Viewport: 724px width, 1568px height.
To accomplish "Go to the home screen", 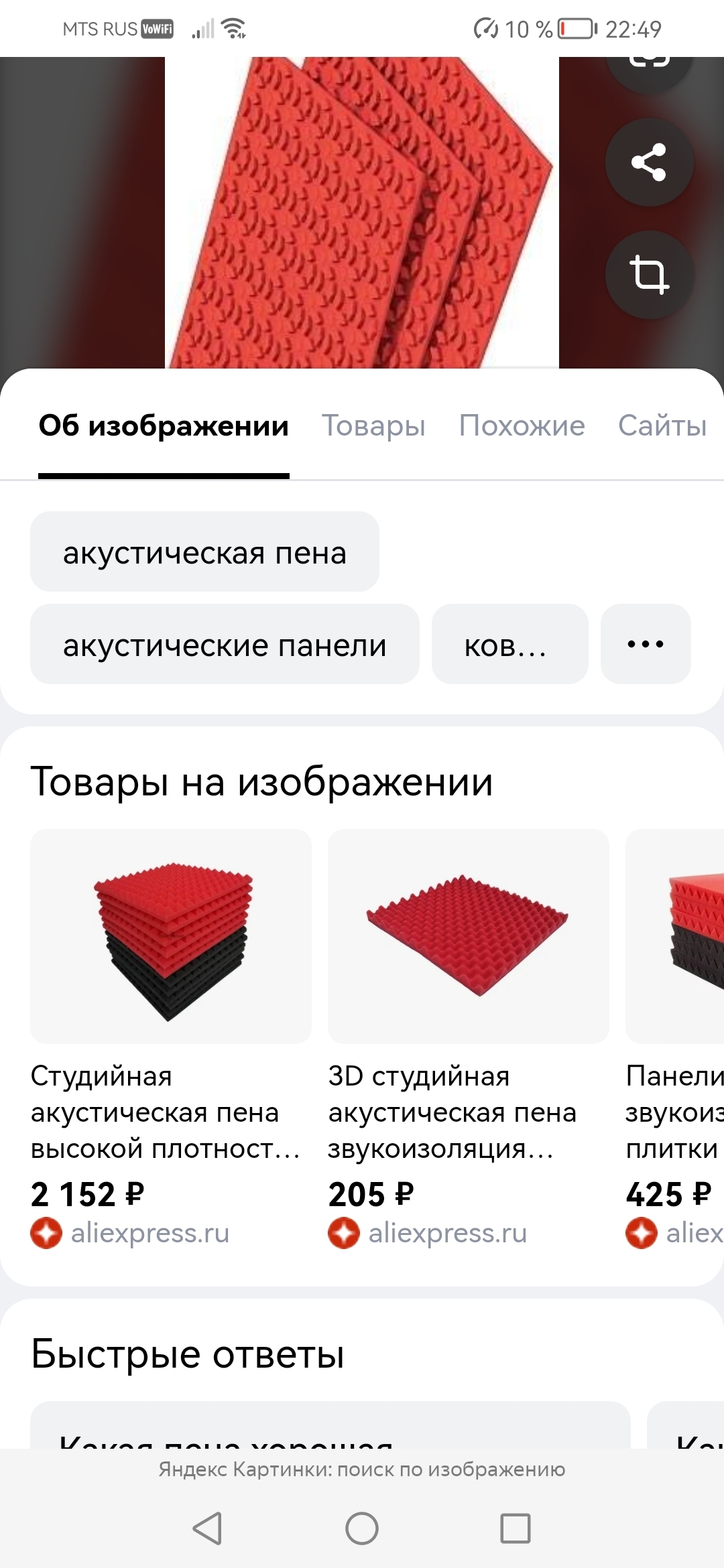I will pos(362,1528).
